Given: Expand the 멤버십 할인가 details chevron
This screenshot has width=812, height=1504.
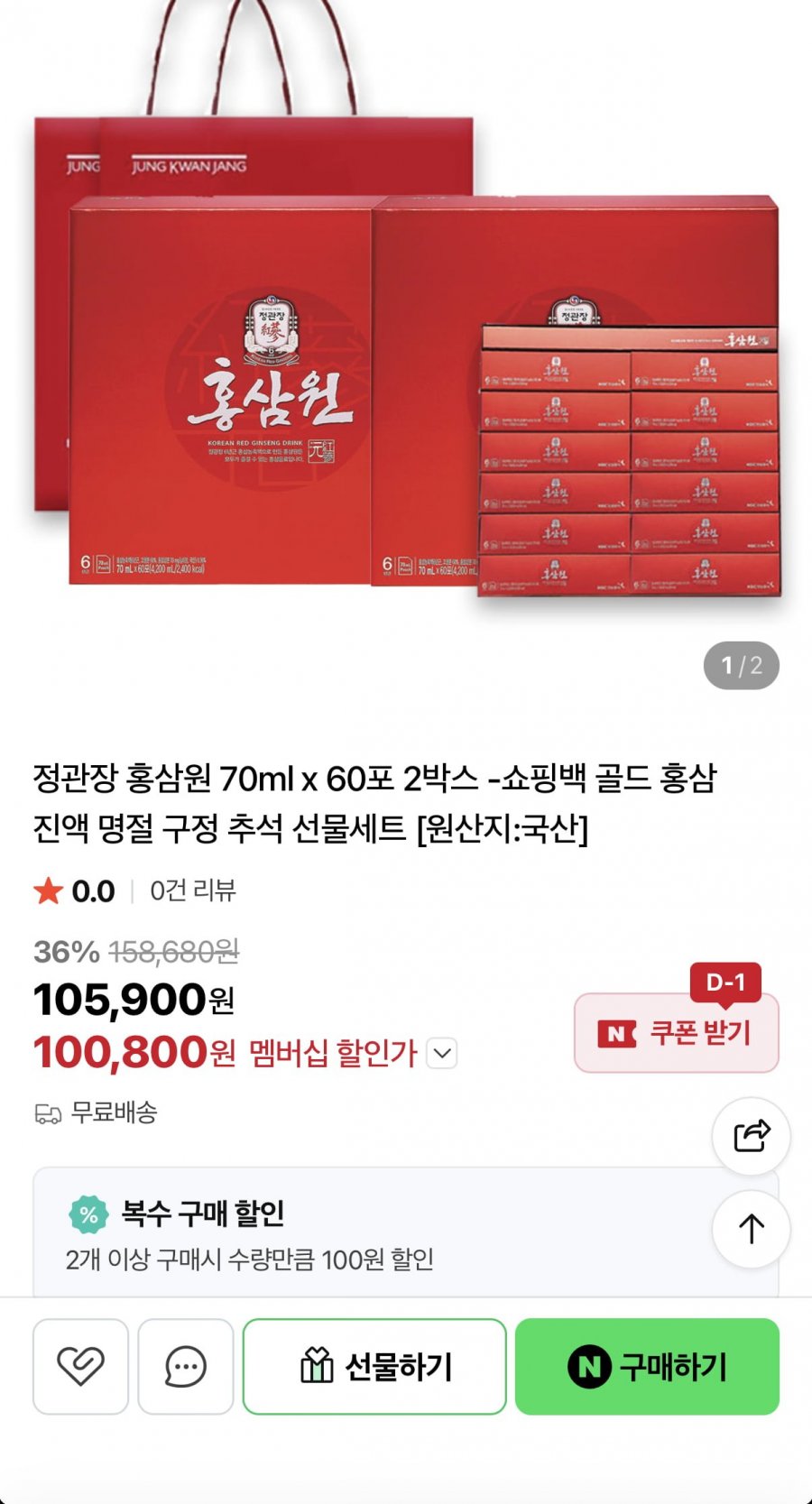Looking at the screenshot, I should tap(441, 1053).
